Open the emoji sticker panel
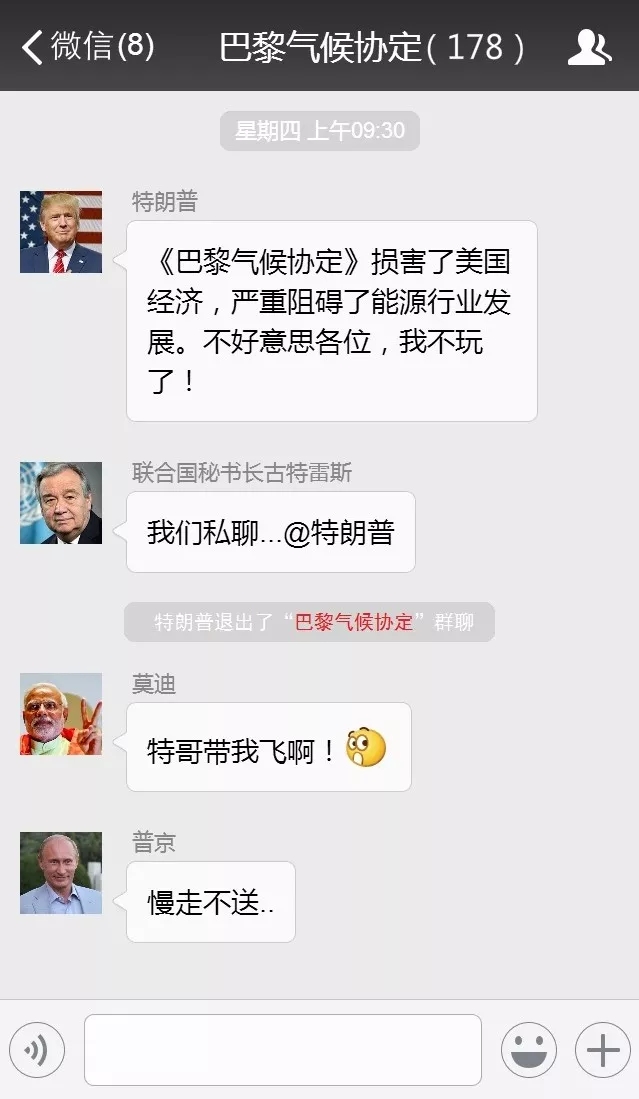 528,1050
